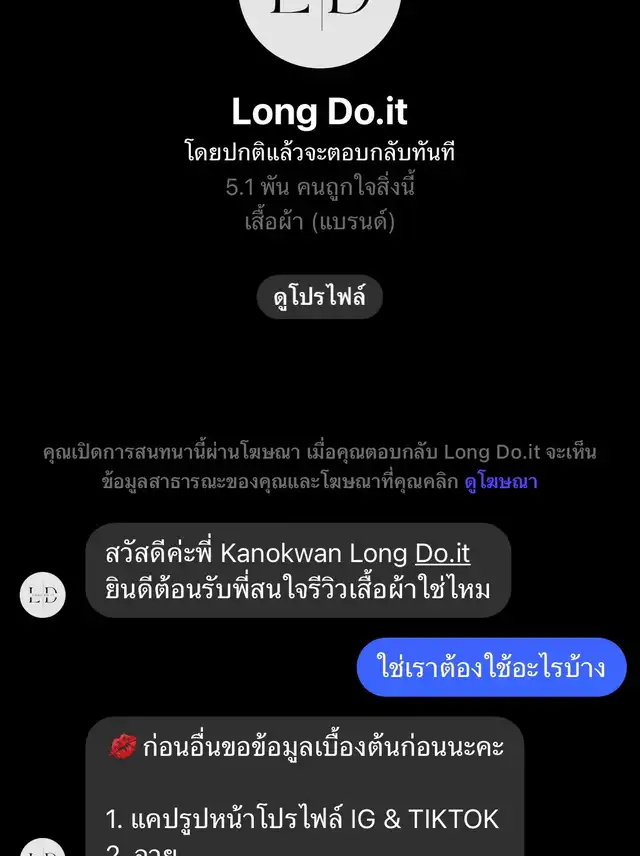Image resolution: width=640 pixels, height=856 pixels.
Task: Open profile with the ดูโปรไฟล์ button
Action: pos(320,297)
